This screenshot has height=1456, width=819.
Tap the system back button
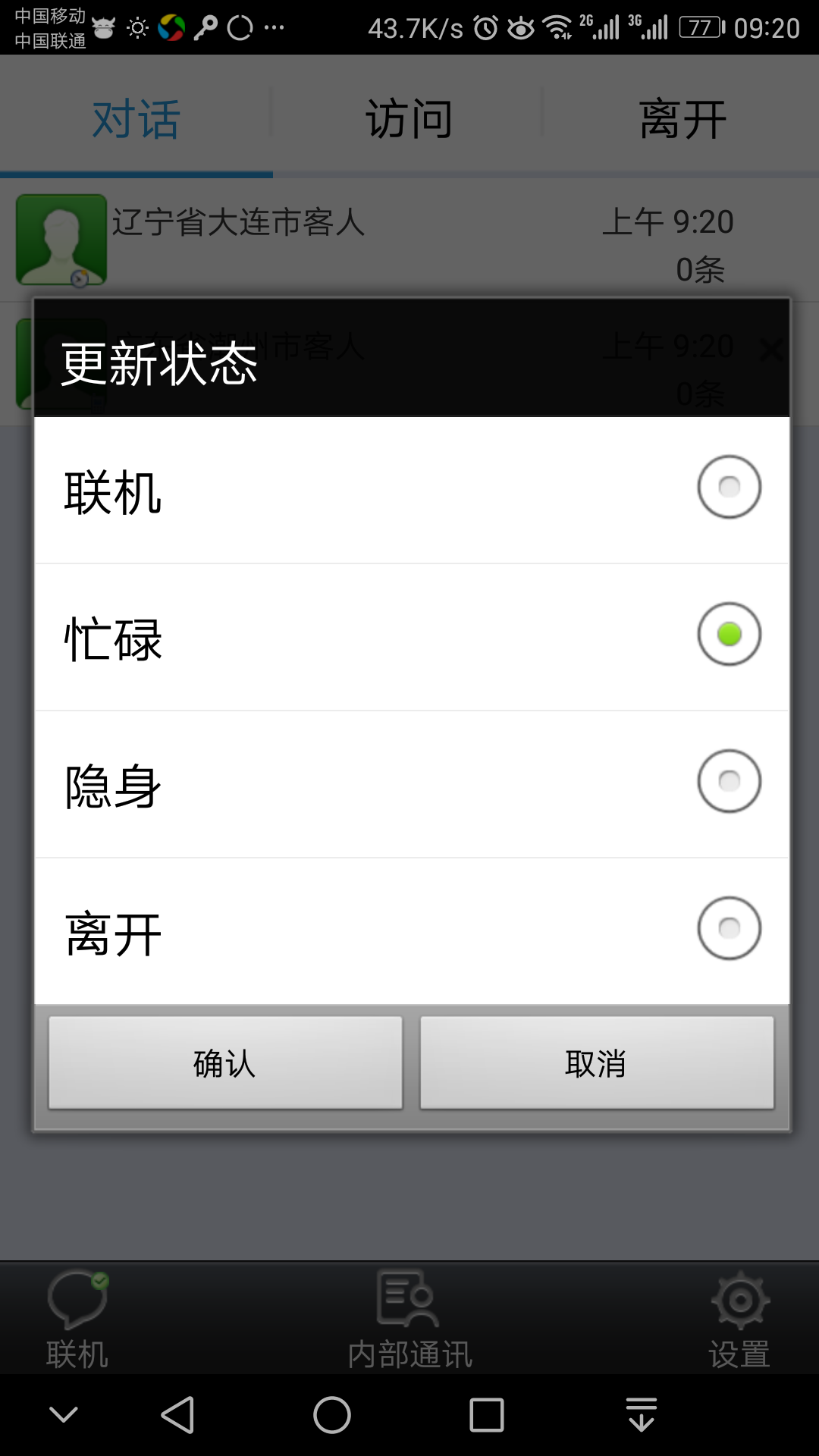point(179,1415)
